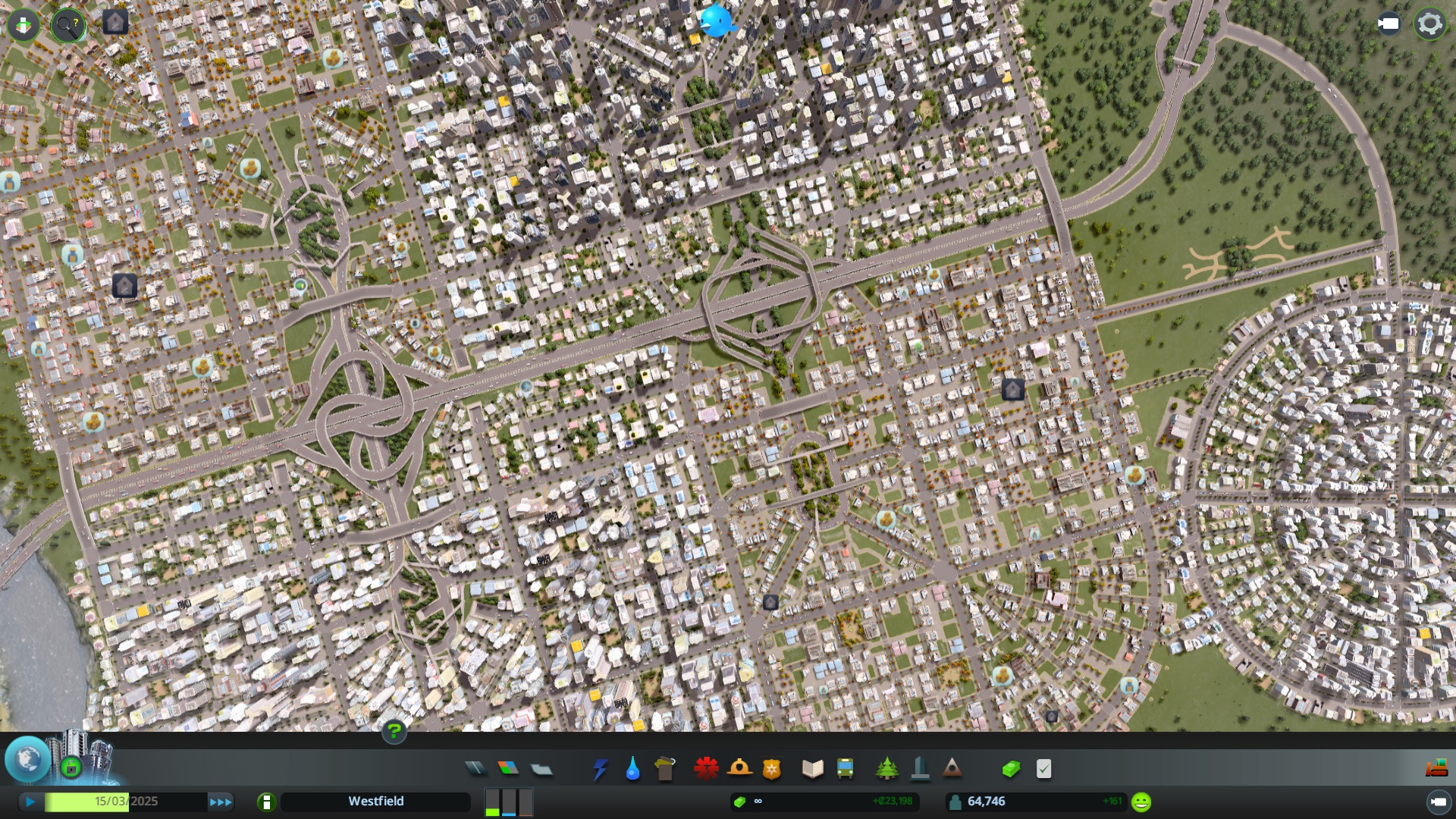Viewport: 1456px width, 819px height.
Task: Open the healthcare menu
Action: [x=706, y=769]
